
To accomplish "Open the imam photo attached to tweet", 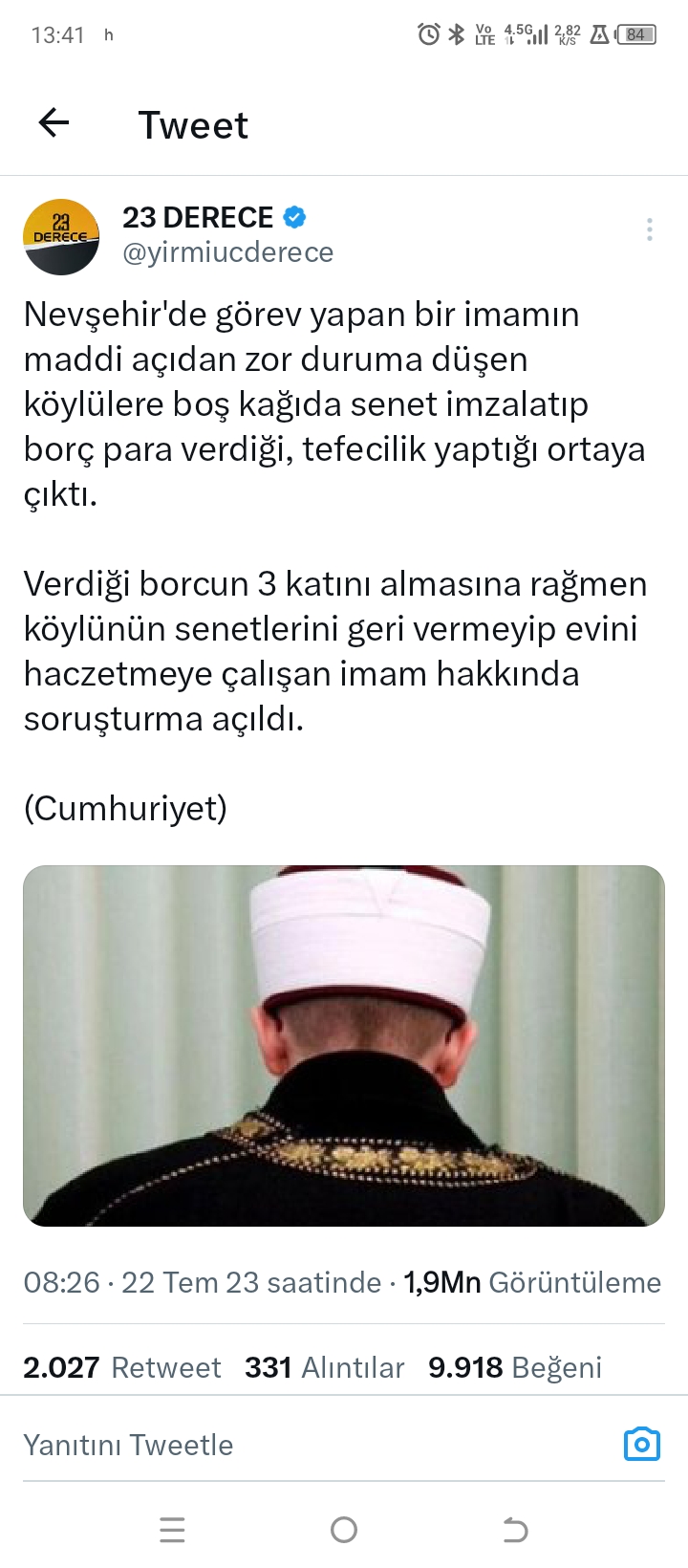I will (x=344, y=1045).
